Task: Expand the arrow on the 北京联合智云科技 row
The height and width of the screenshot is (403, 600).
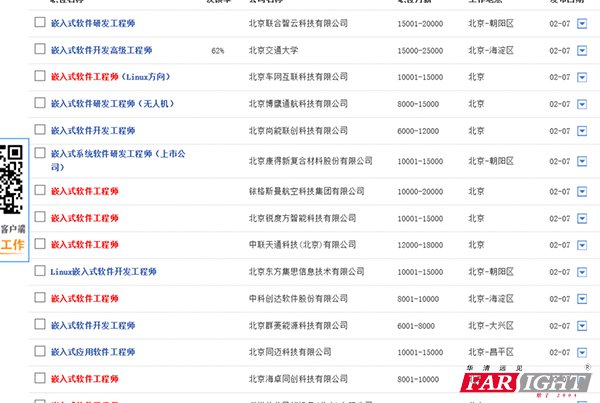Action: click(583, 21)
